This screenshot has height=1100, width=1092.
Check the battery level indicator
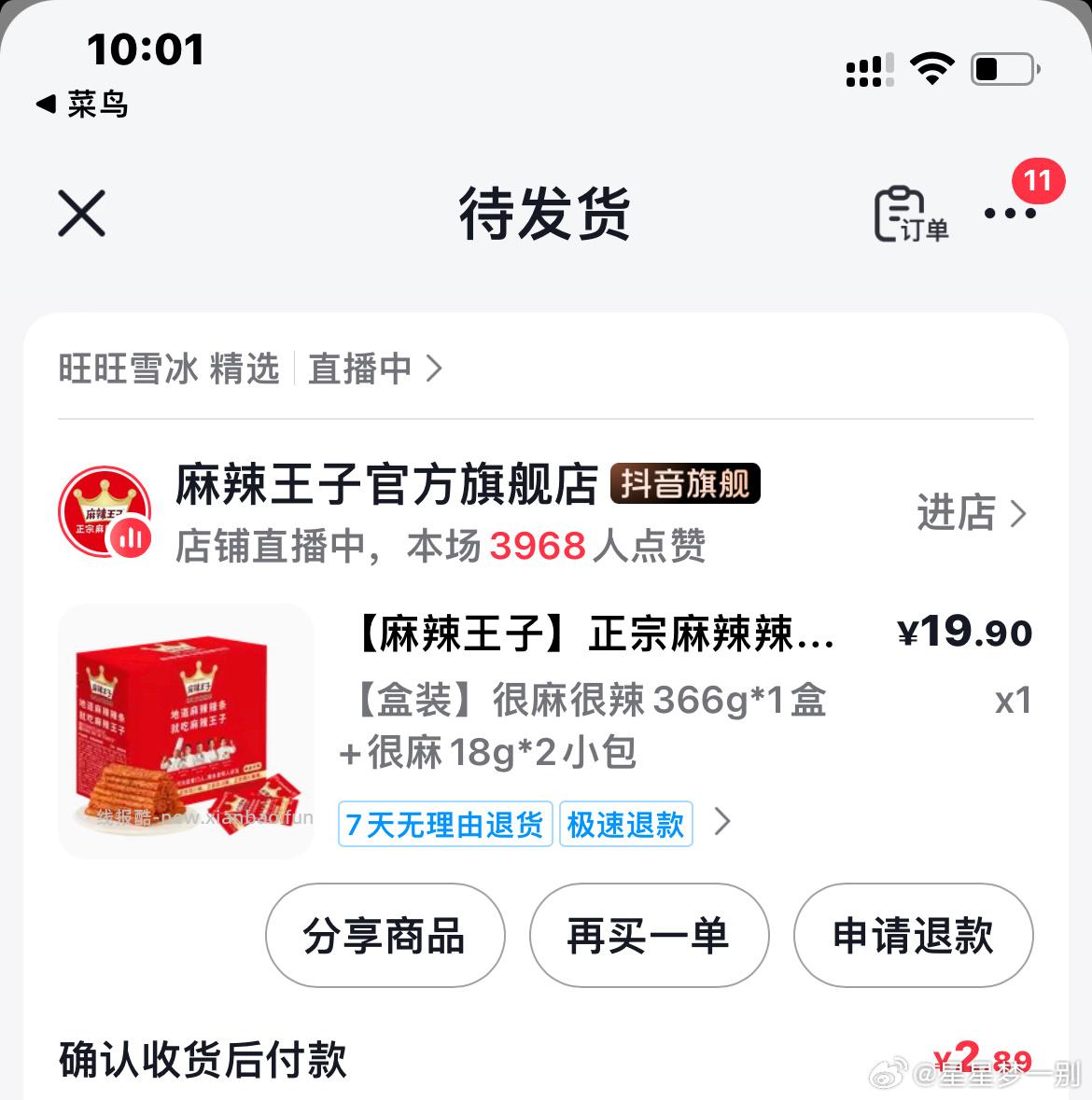[x=1001, y=68]
